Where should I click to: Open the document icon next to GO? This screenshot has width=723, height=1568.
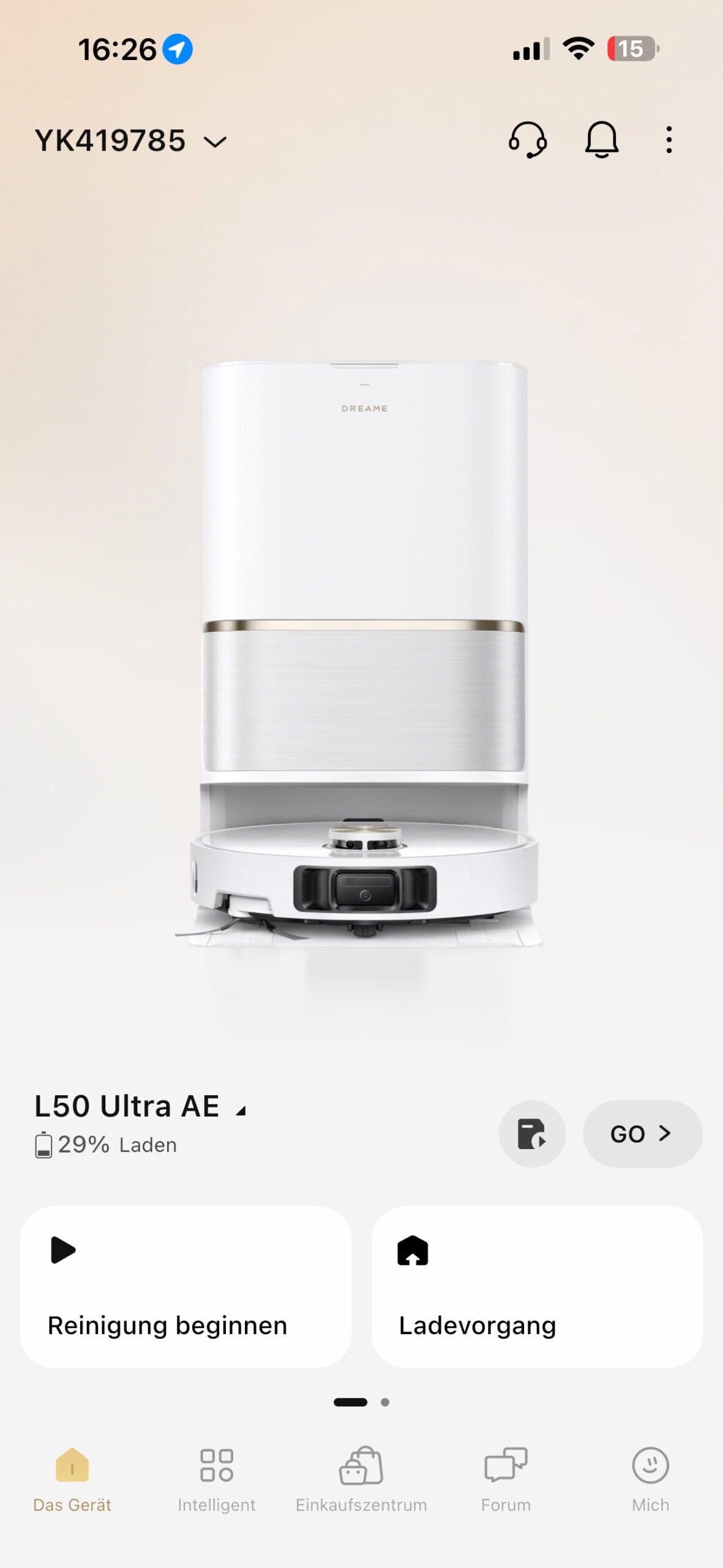point(531,1134)
